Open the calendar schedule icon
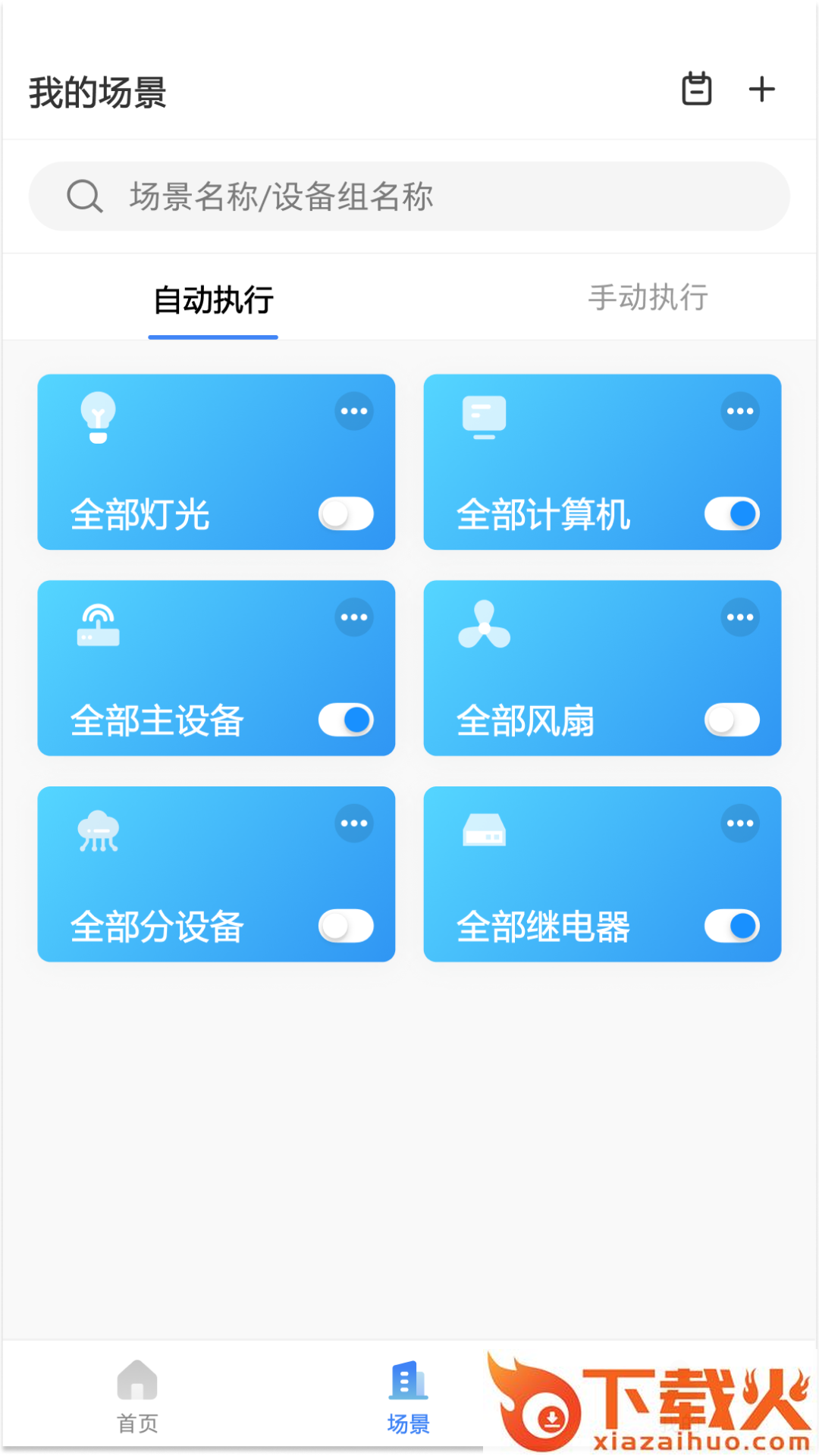This screenshot has width=819, height=1456. (x=696, y=89)
